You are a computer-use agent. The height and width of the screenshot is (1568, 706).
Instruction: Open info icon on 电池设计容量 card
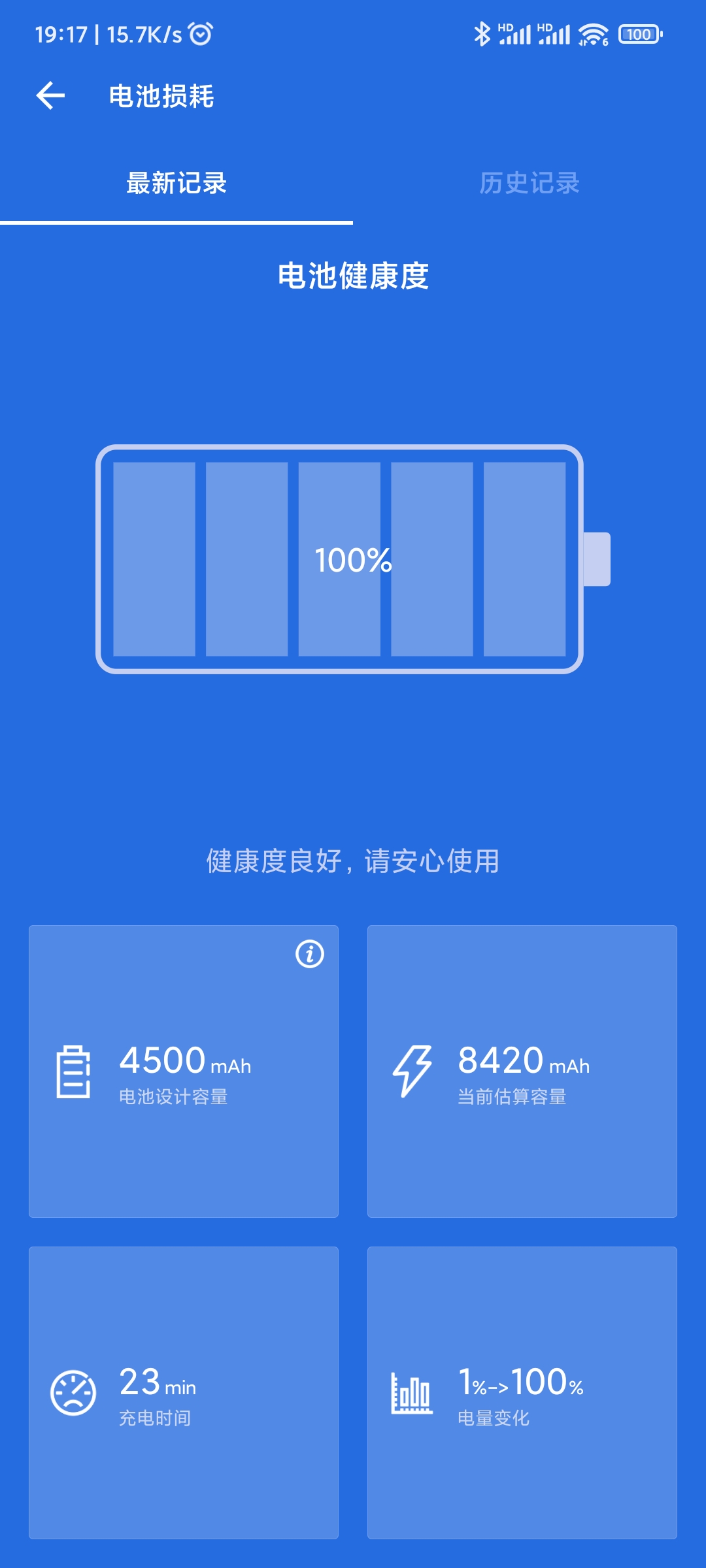[310, 954]
